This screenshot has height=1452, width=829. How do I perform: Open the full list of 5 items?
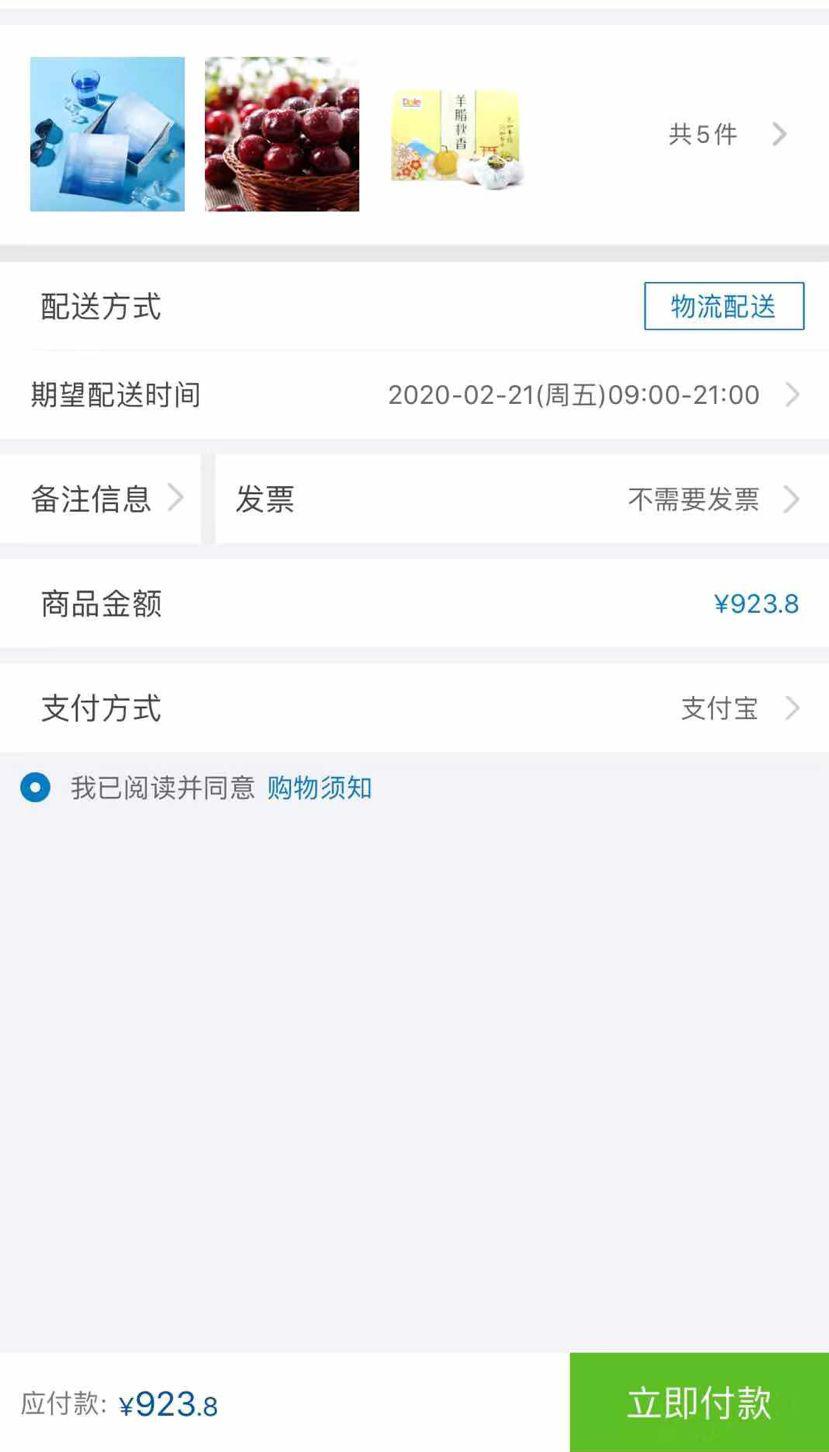pyautogui.click(x=727, y=134)
